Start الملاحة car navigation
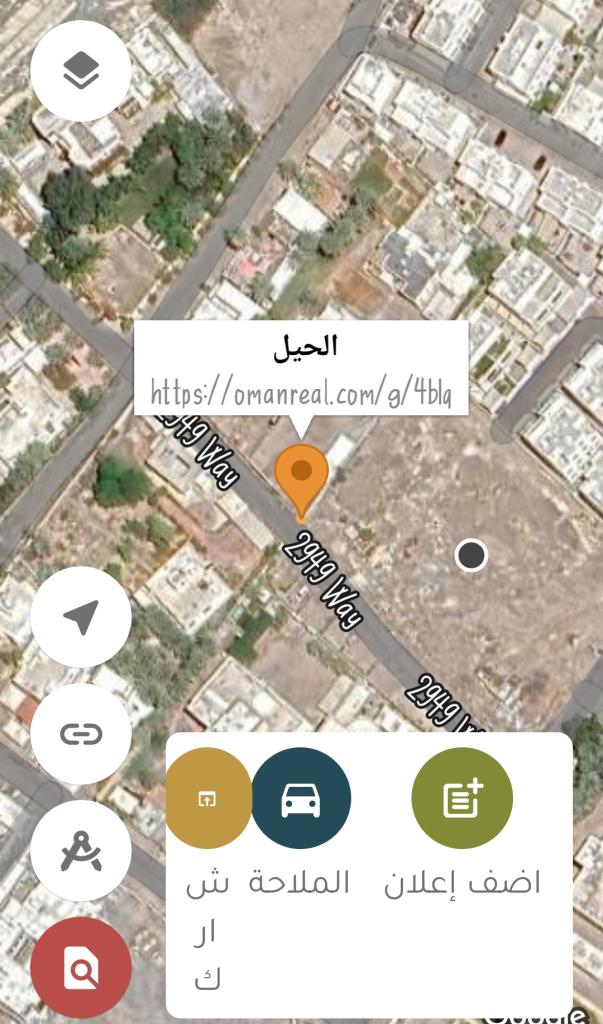 point(301,799)
